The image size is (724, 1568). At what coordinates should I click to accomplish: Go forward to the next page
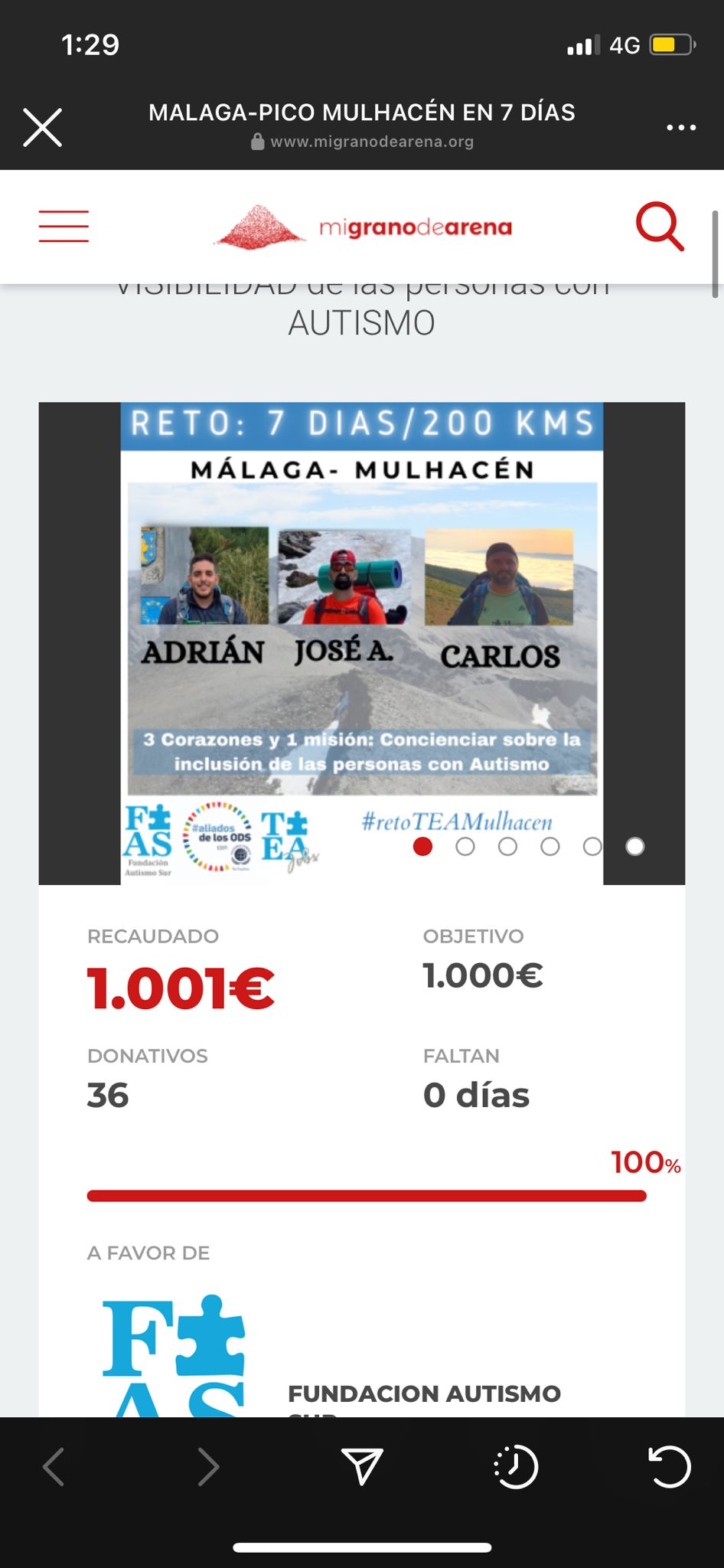tap(207, 1467)
